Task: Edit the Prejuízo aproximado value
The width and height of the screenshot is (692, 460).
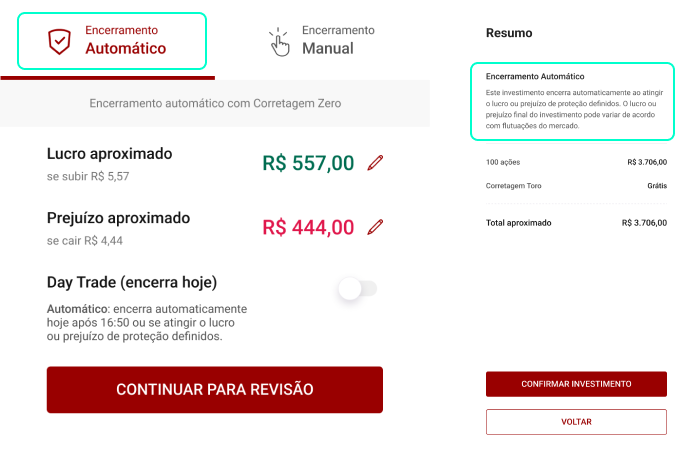Action: (x=375, y=227)
